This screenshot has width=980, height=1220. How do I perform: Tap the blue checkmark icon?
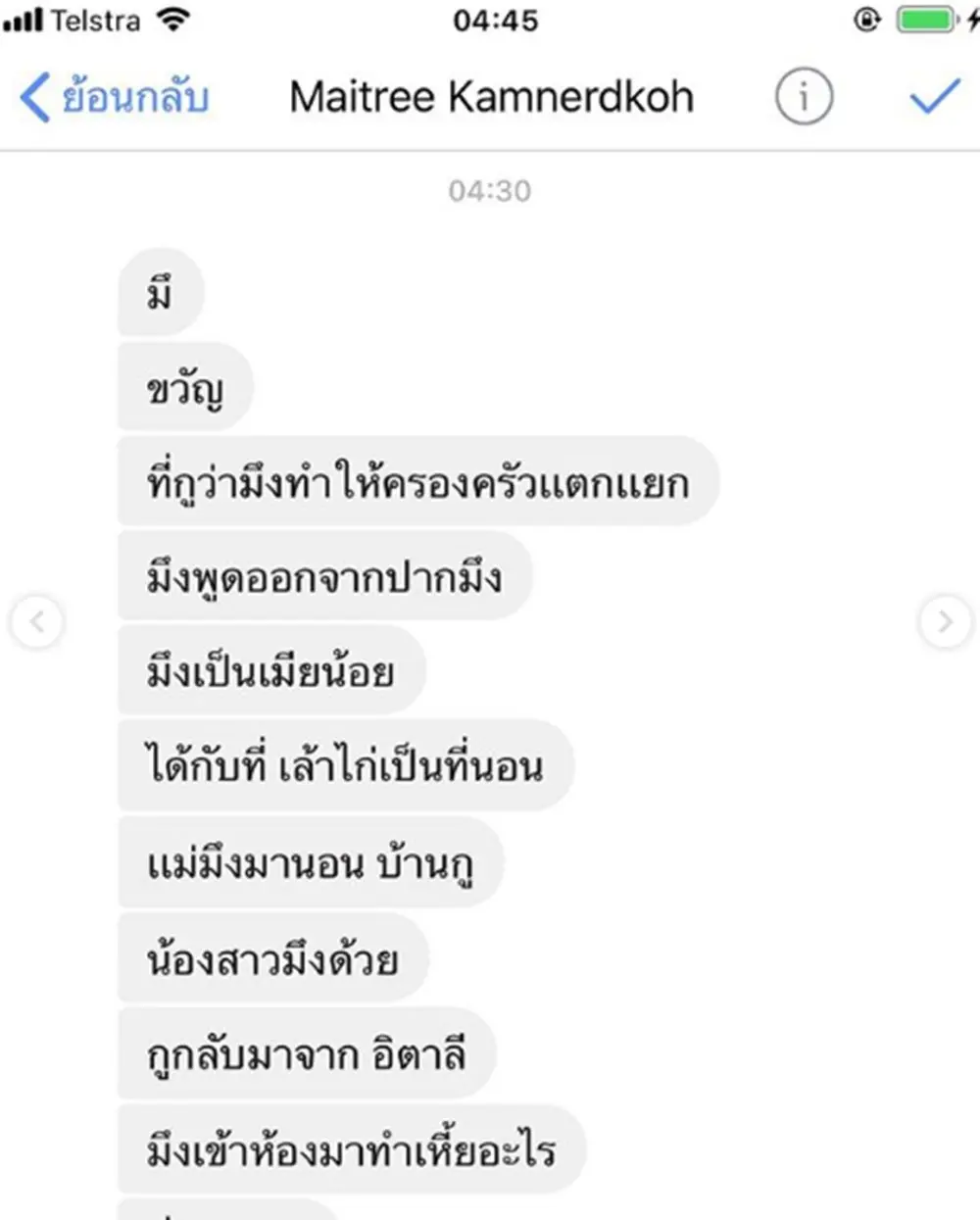click(933, 96)
